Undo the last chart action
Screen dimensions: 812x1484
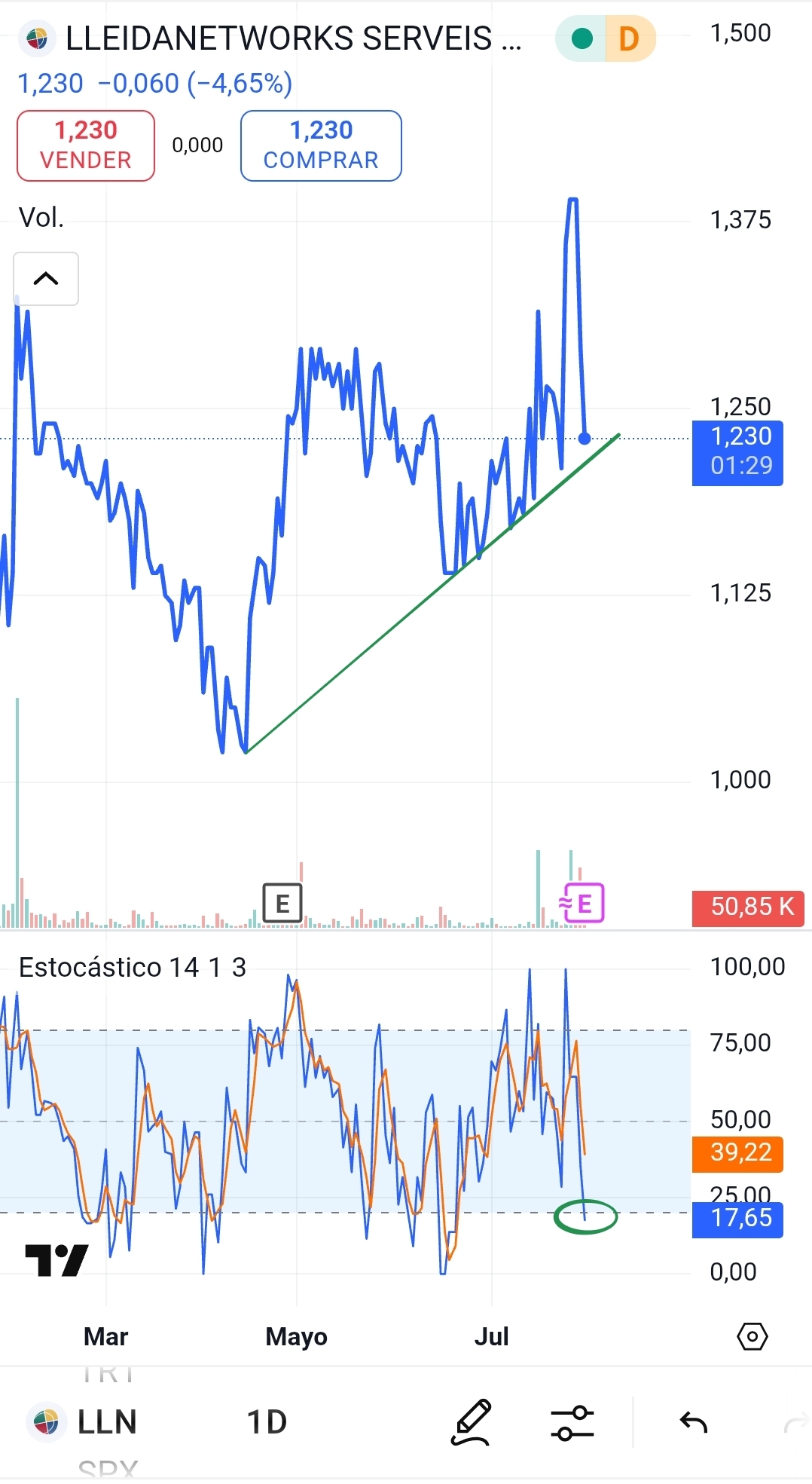694,1423
